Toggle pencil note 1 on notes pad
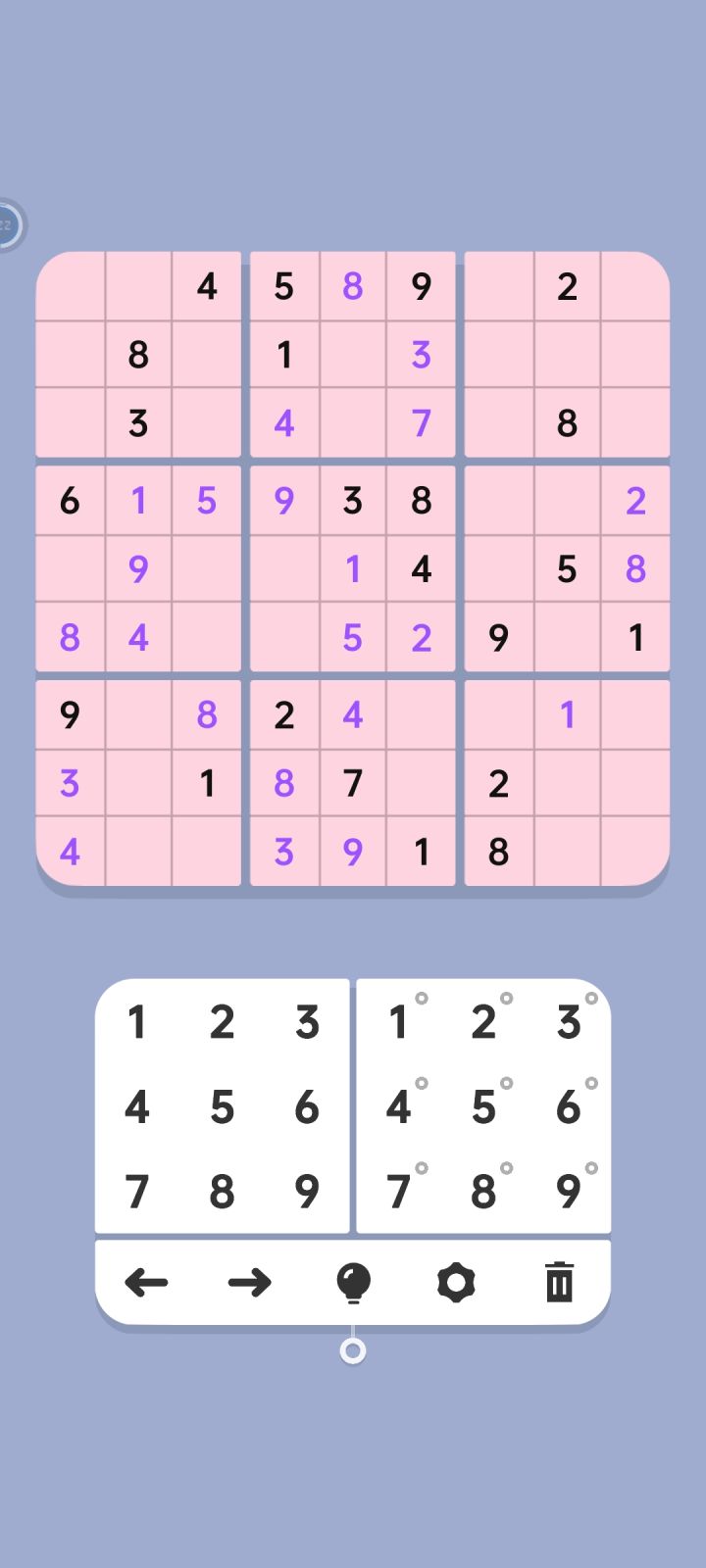Viewport: 706px width, 1568px height. click(x=398, y=1022)
